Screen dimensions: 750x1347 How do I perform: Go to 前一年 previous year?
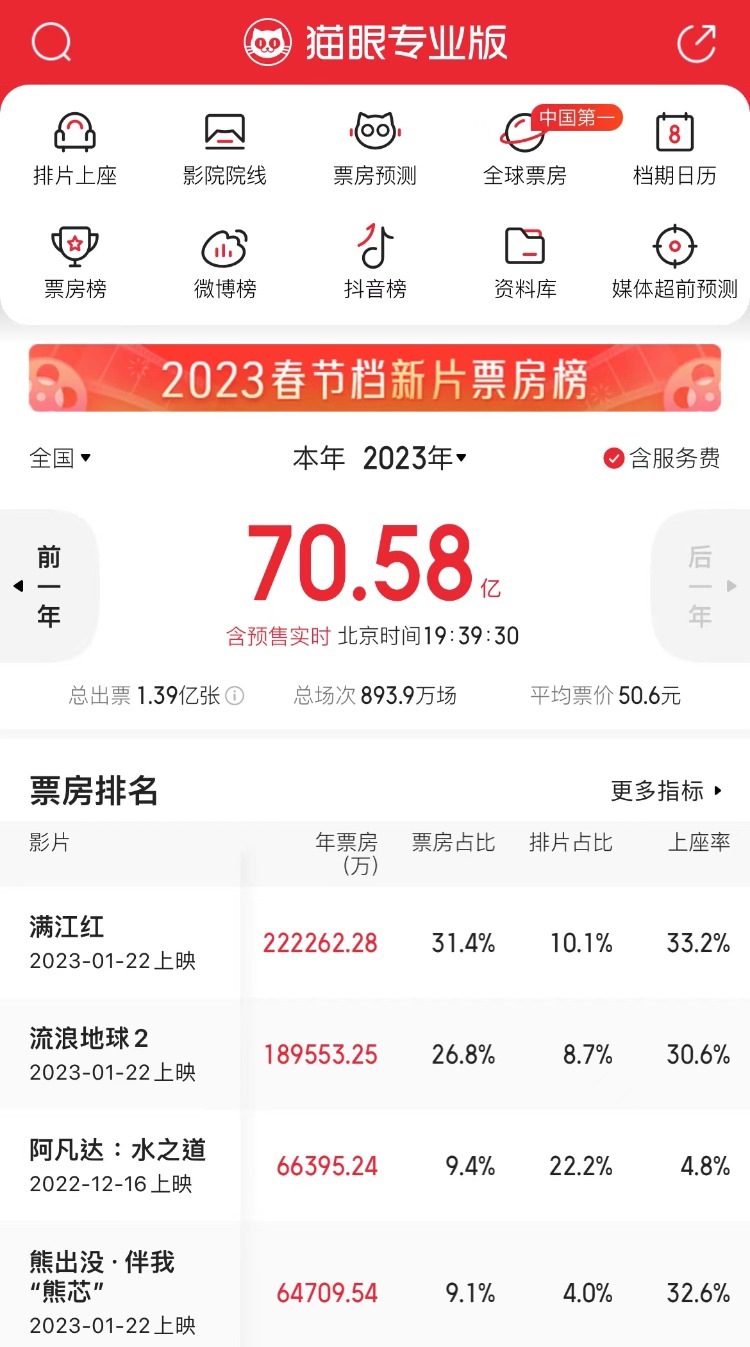[x=49, y=586]
